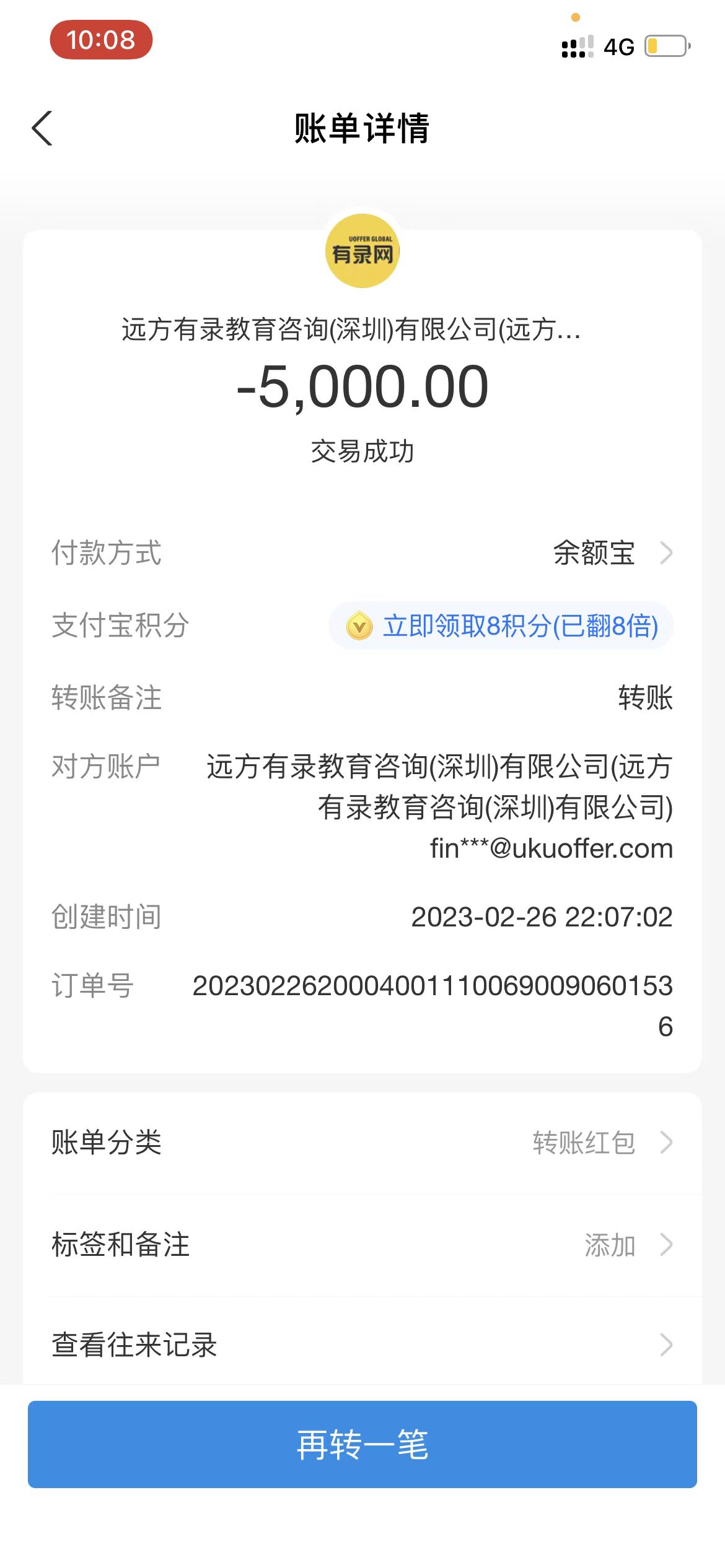Tap the 再转一笔 button
This screenshot has width=725, height=1568.
pyautogui.click(x=362, y=1444)
